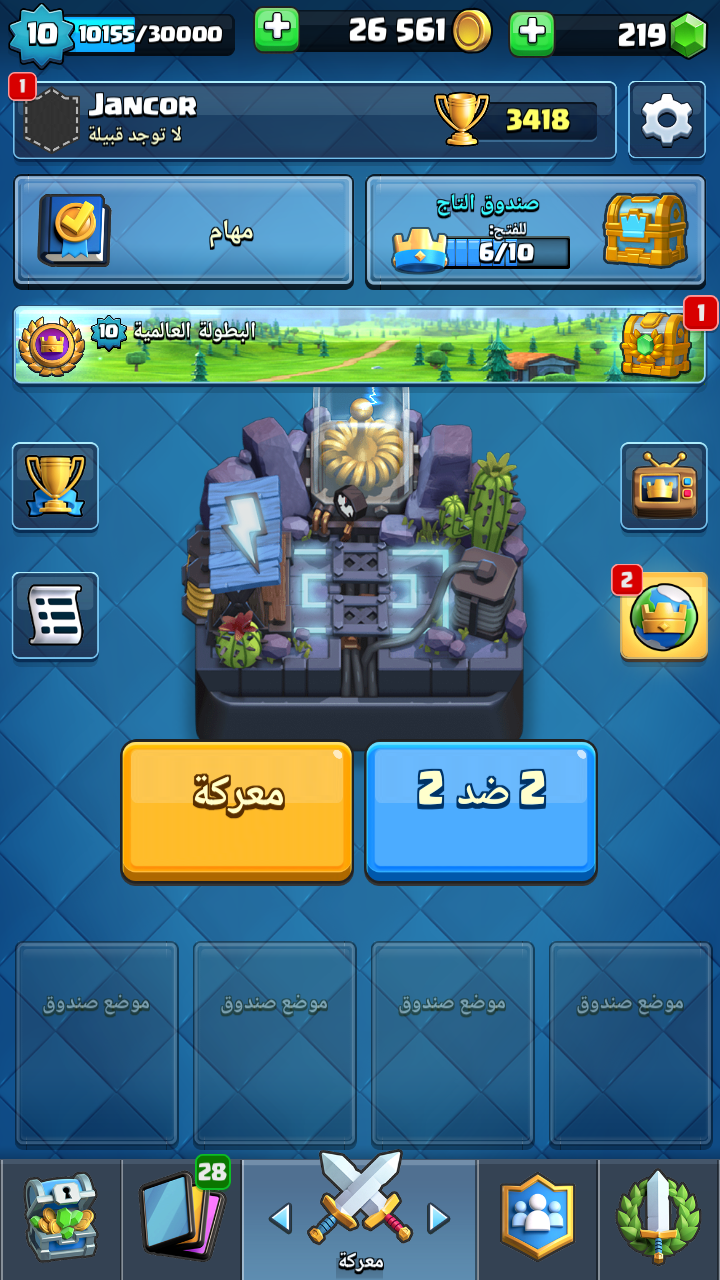Open the settings gear
Image resolution: width=720 pixels, height=1280 pixels.
click(x=666, y=120)
